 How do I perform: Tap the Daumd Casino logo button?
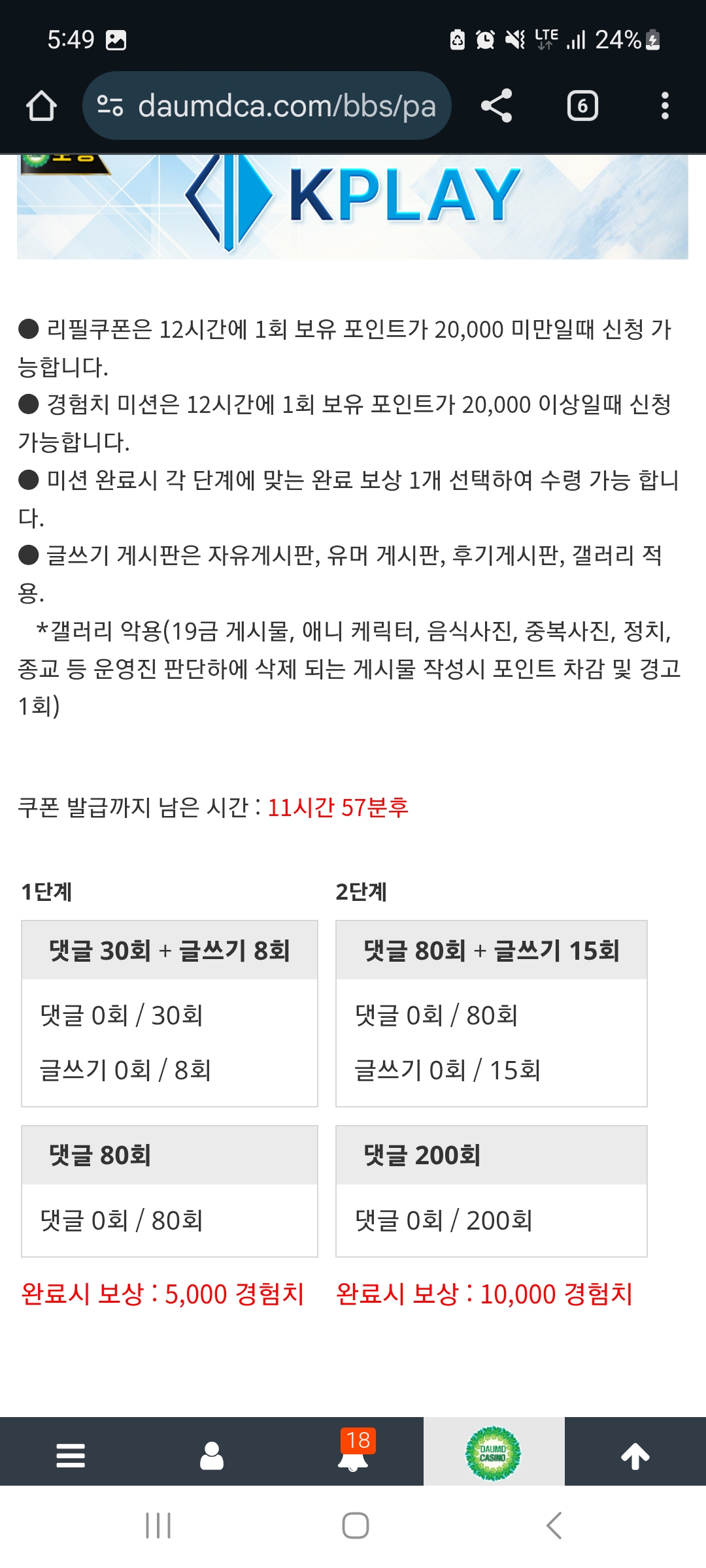click(494, 1454)
